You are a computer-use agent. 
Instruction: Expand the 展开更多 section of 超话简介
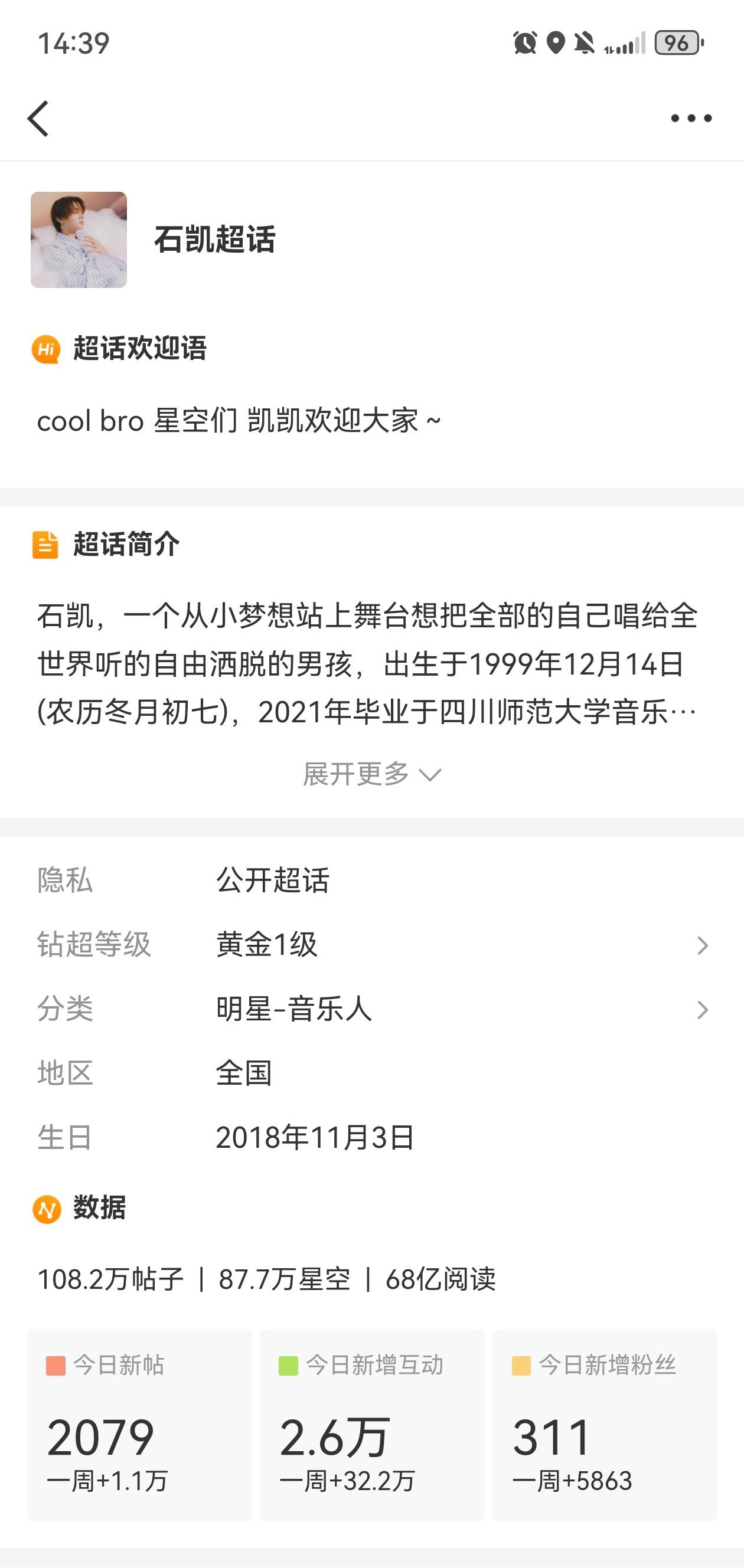point(372,774)
